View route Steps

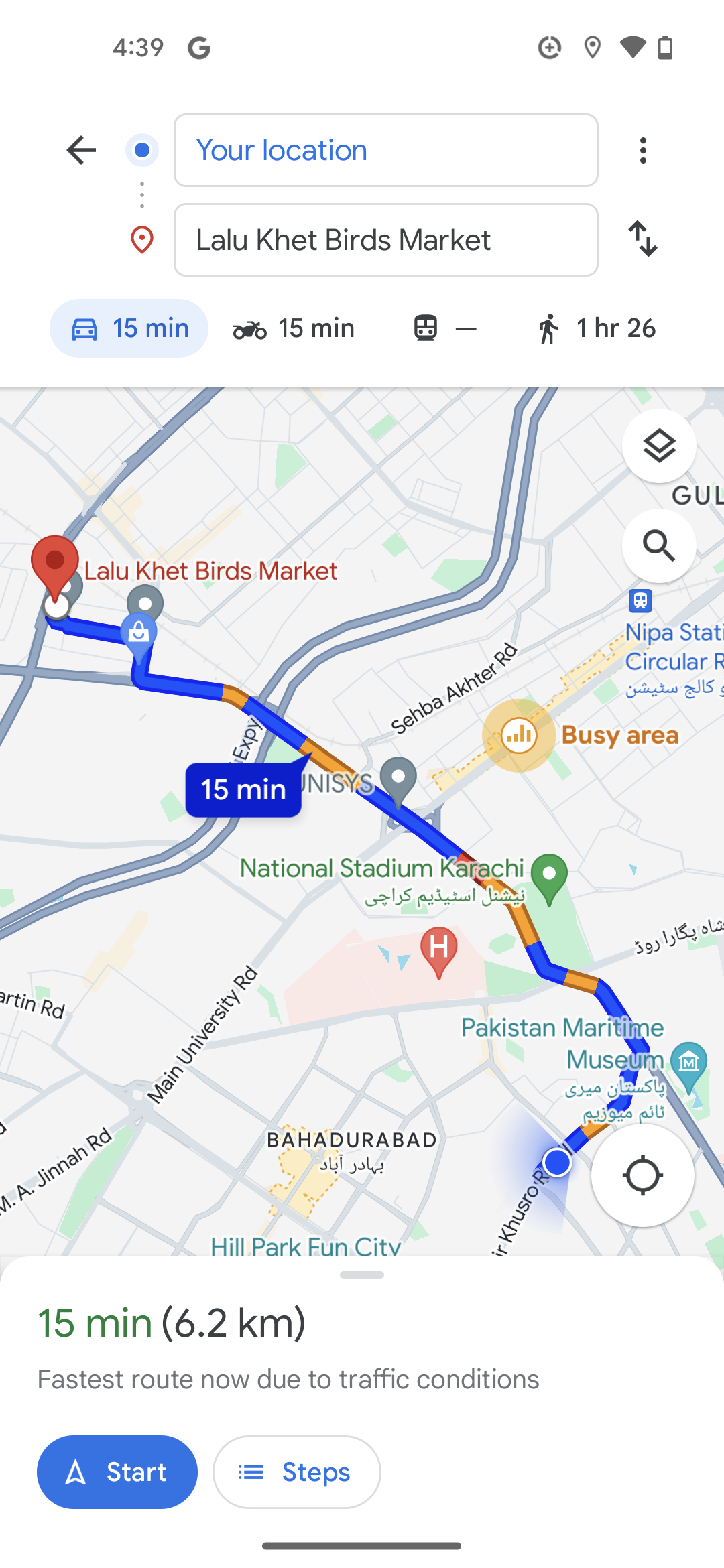click(x=296, y=1472)
